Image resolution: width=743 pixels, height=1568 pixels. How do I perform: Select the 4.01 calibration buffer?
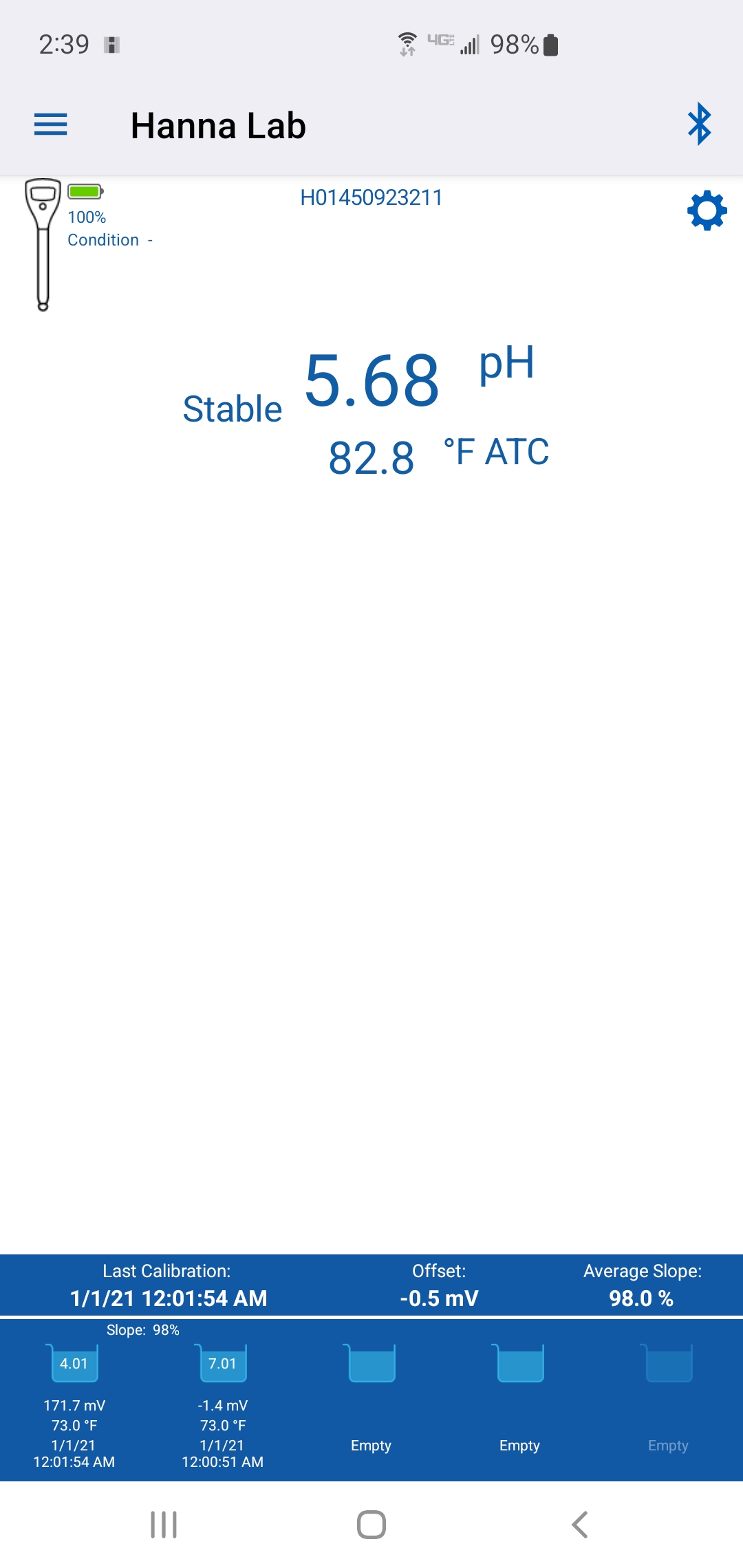pyautogui.click(x=74, y=1362)
